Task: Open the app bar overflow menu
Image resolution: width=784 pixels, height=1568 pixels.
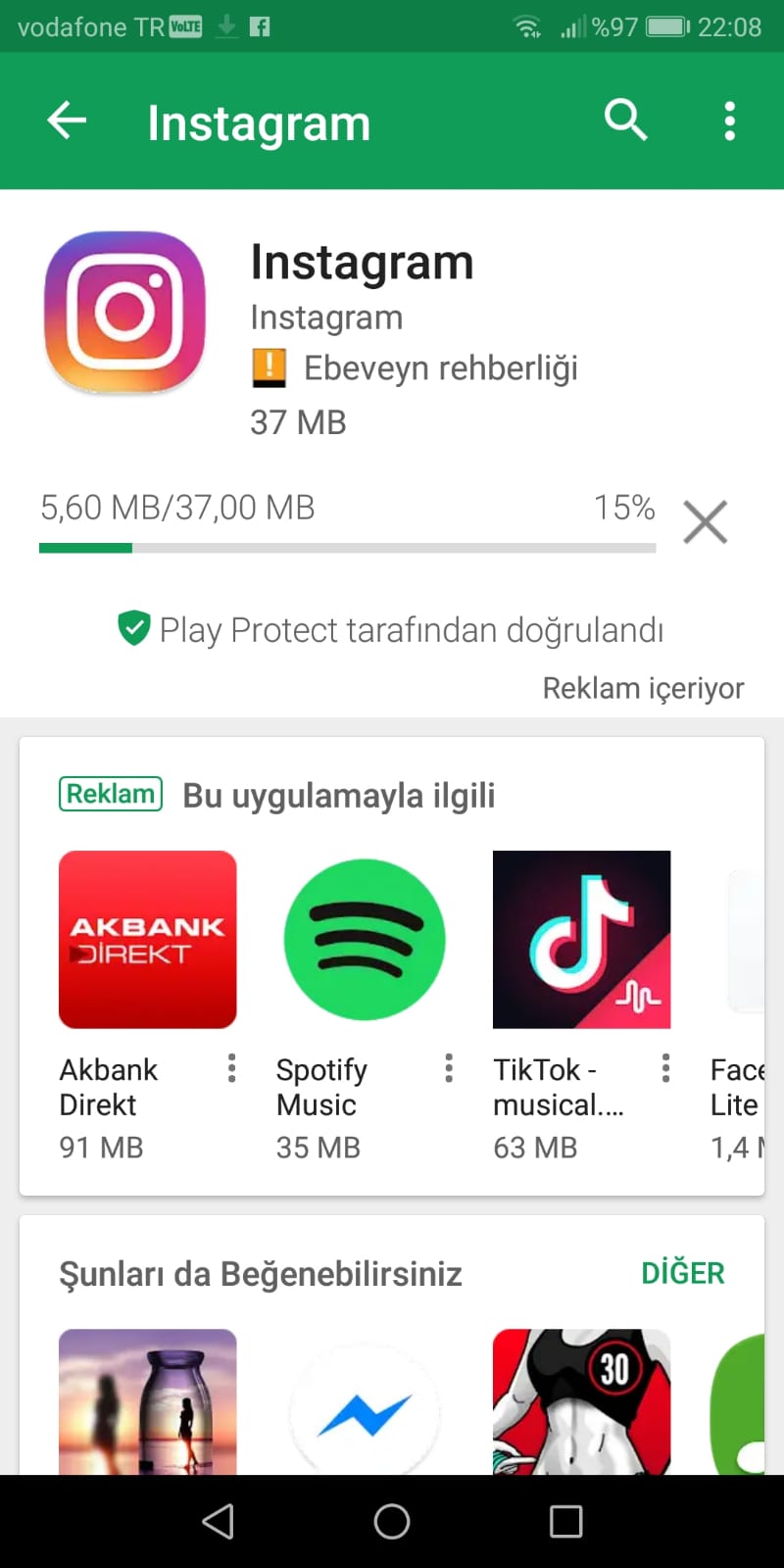Action: click(x=729, y=122)
